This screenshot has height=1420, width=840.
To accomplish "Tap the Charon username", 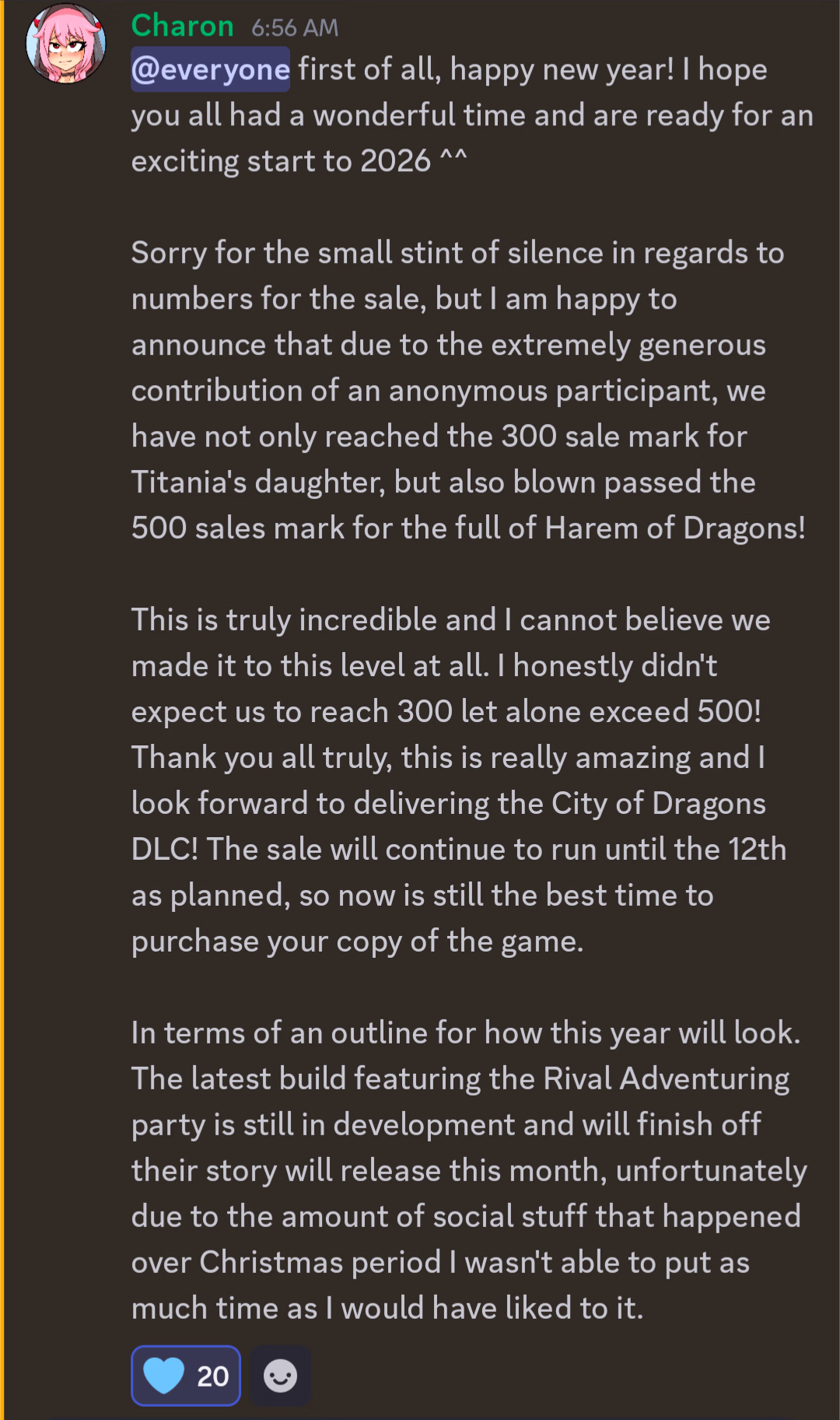I will click(182, 26).
